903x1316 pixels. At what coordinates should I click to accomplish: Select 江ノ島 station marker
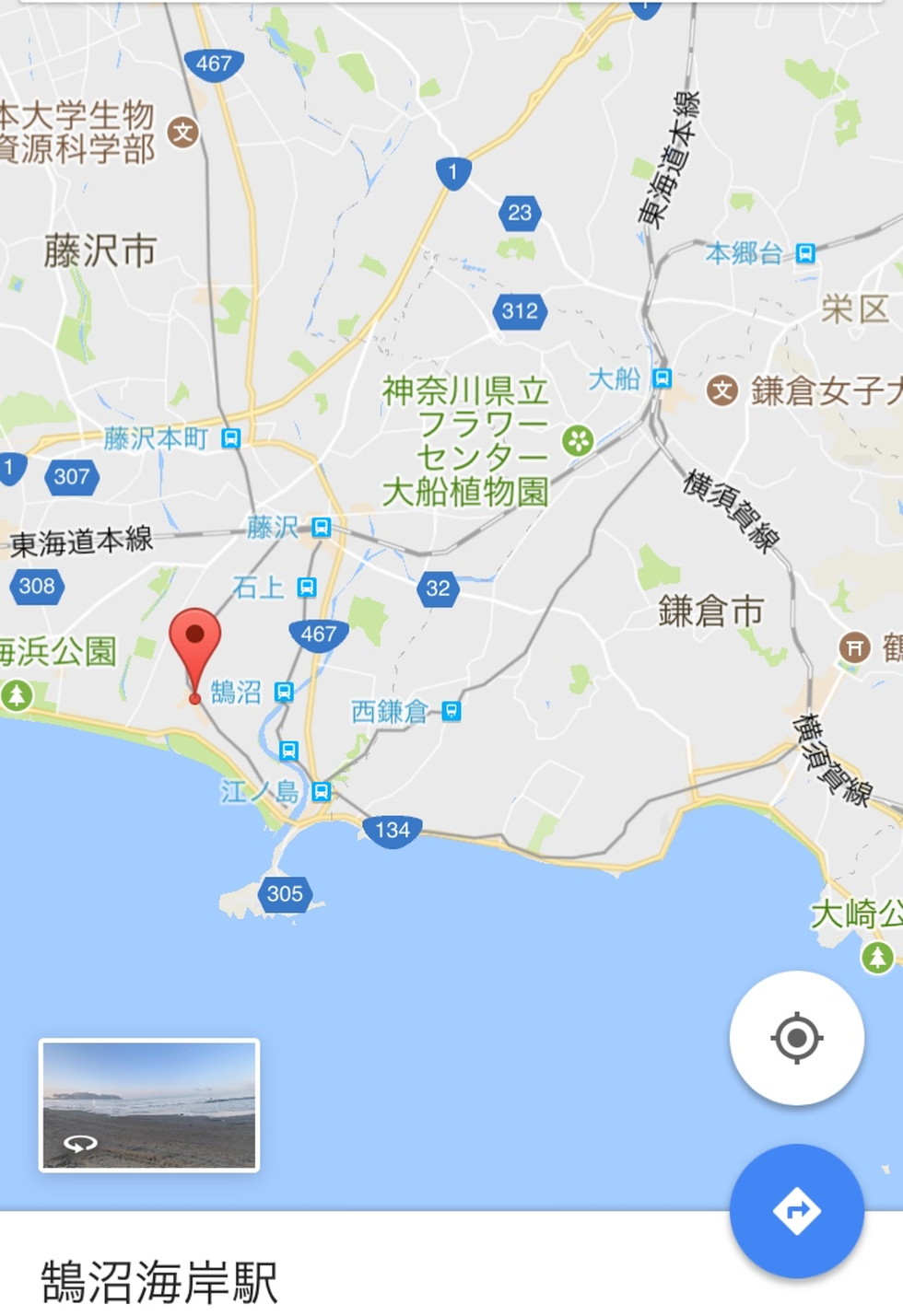coord(321,791)
